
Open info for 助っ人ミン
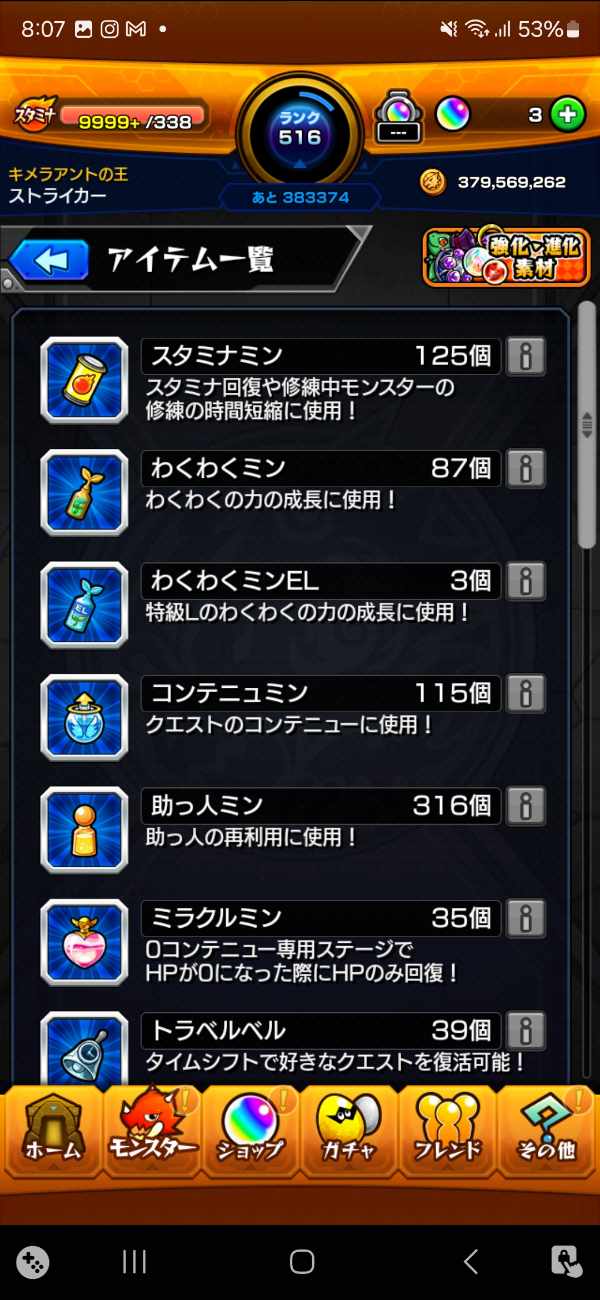[526, 805]
